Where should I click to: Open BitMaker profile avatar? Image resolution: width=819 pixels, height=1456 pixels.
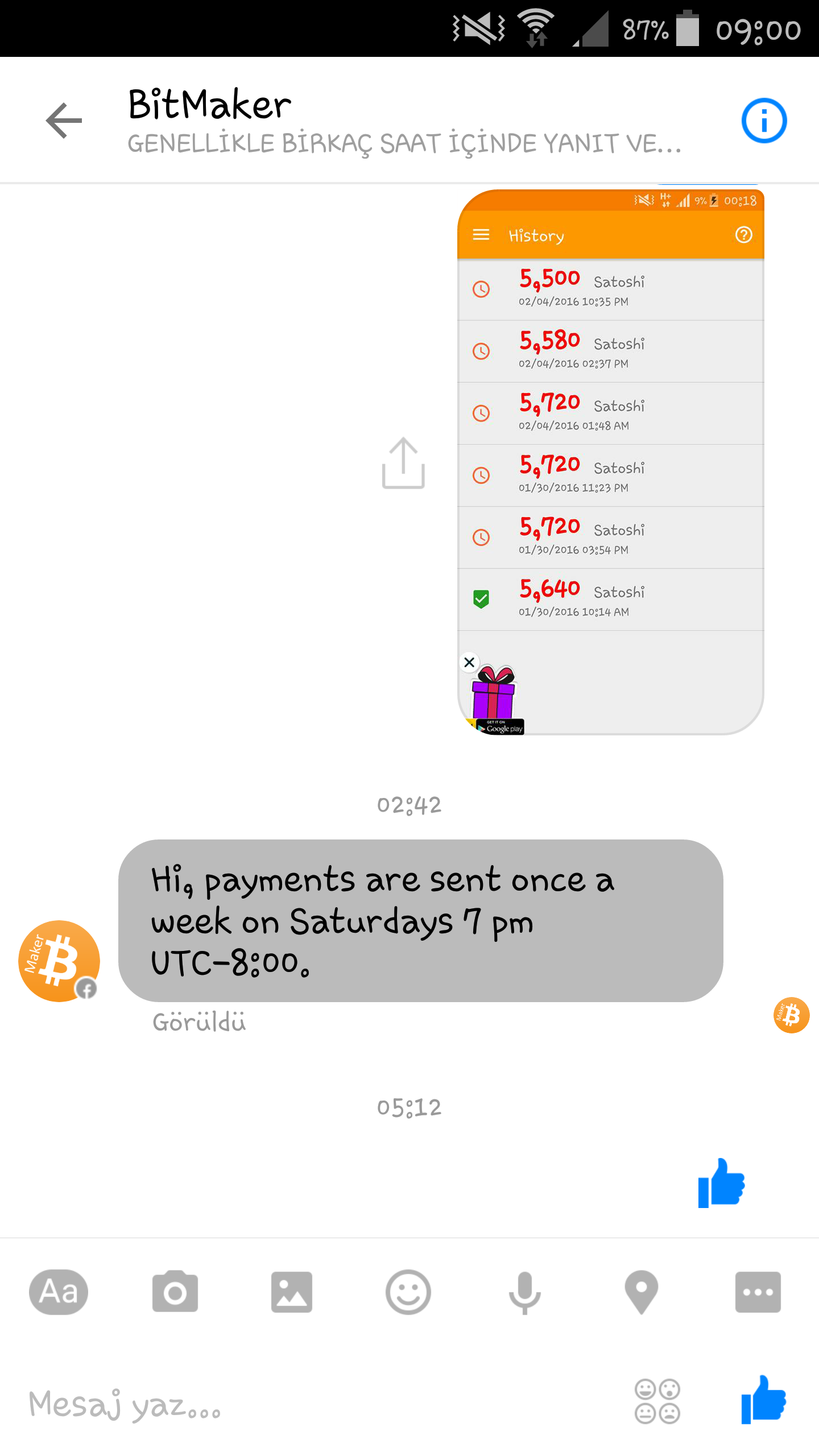point(59,961)
